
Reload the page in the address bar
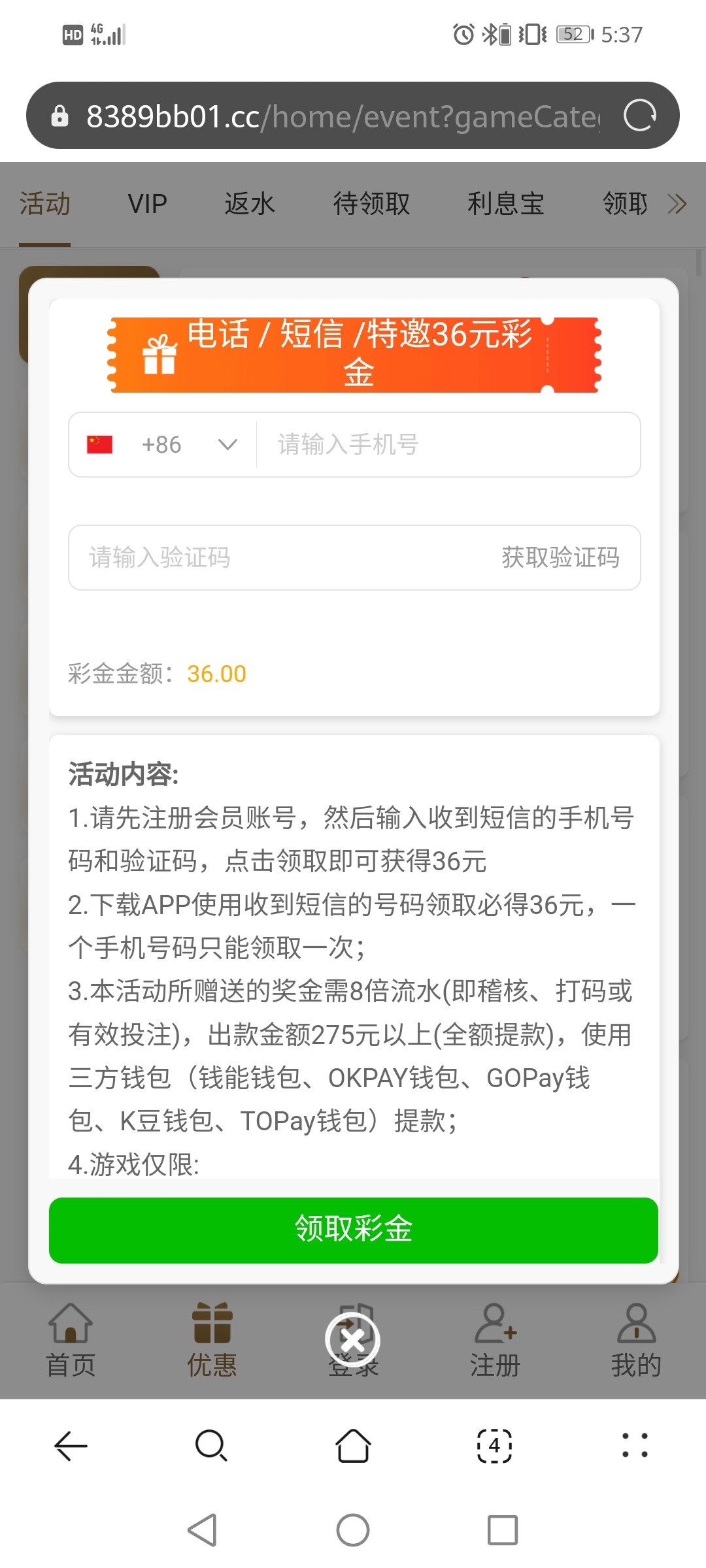(639, 116)
